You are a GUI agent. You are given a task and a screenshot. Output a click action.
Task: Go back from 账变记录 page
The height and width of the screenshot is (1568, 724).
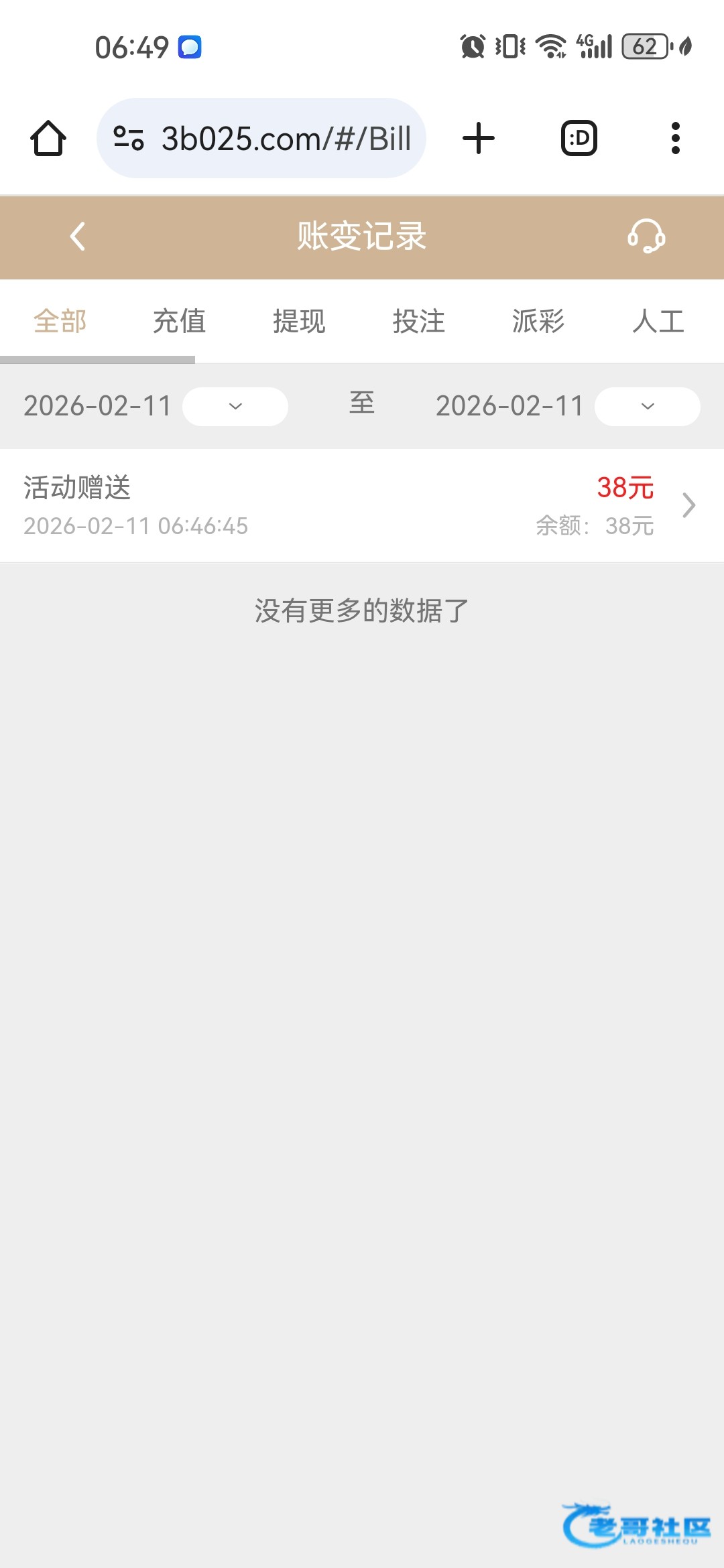(x=78, y=237)
